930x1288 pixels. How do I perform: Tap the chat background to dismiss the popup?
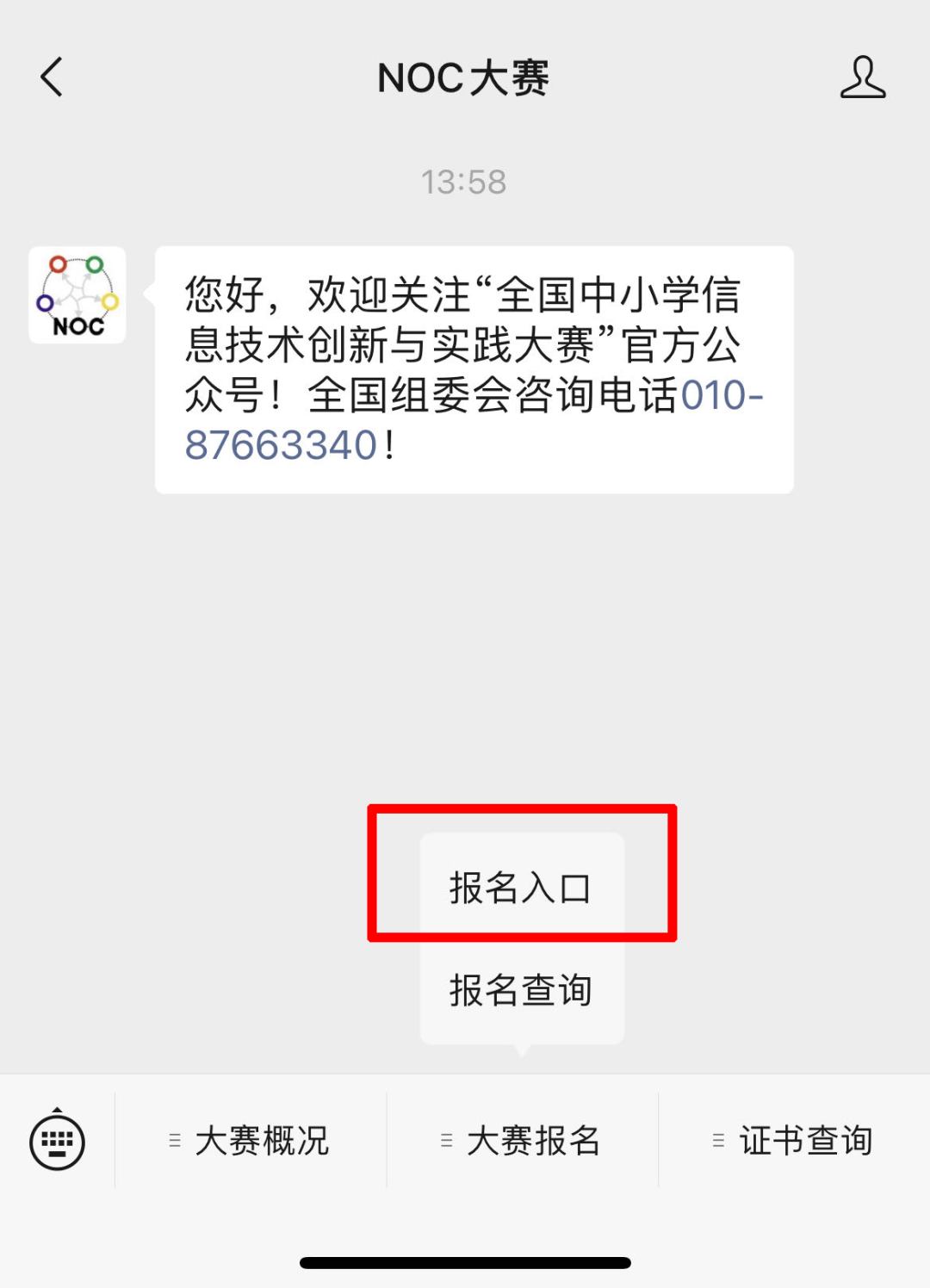pos(465,646)
